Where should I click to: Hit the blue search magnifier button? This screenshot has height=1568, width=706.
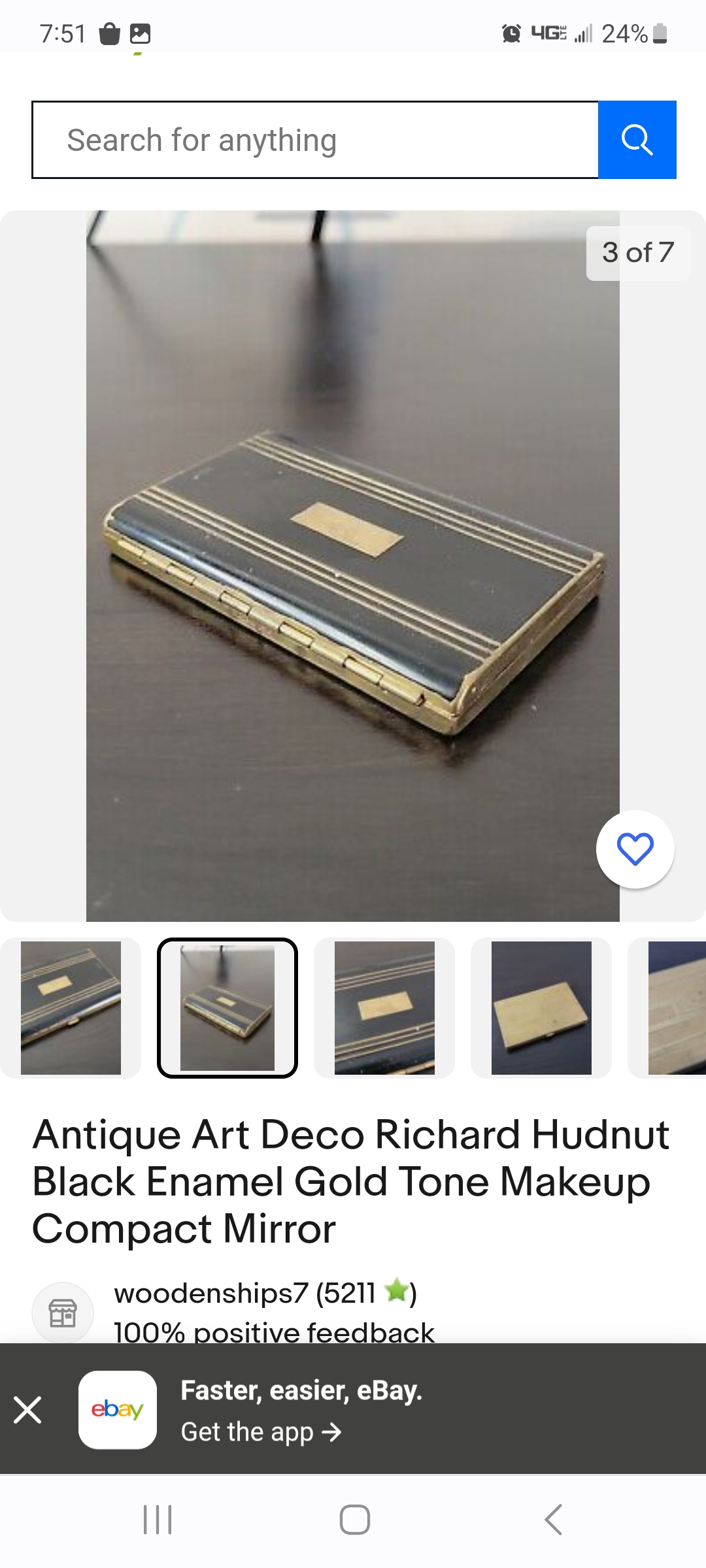[x=637, y=140]
